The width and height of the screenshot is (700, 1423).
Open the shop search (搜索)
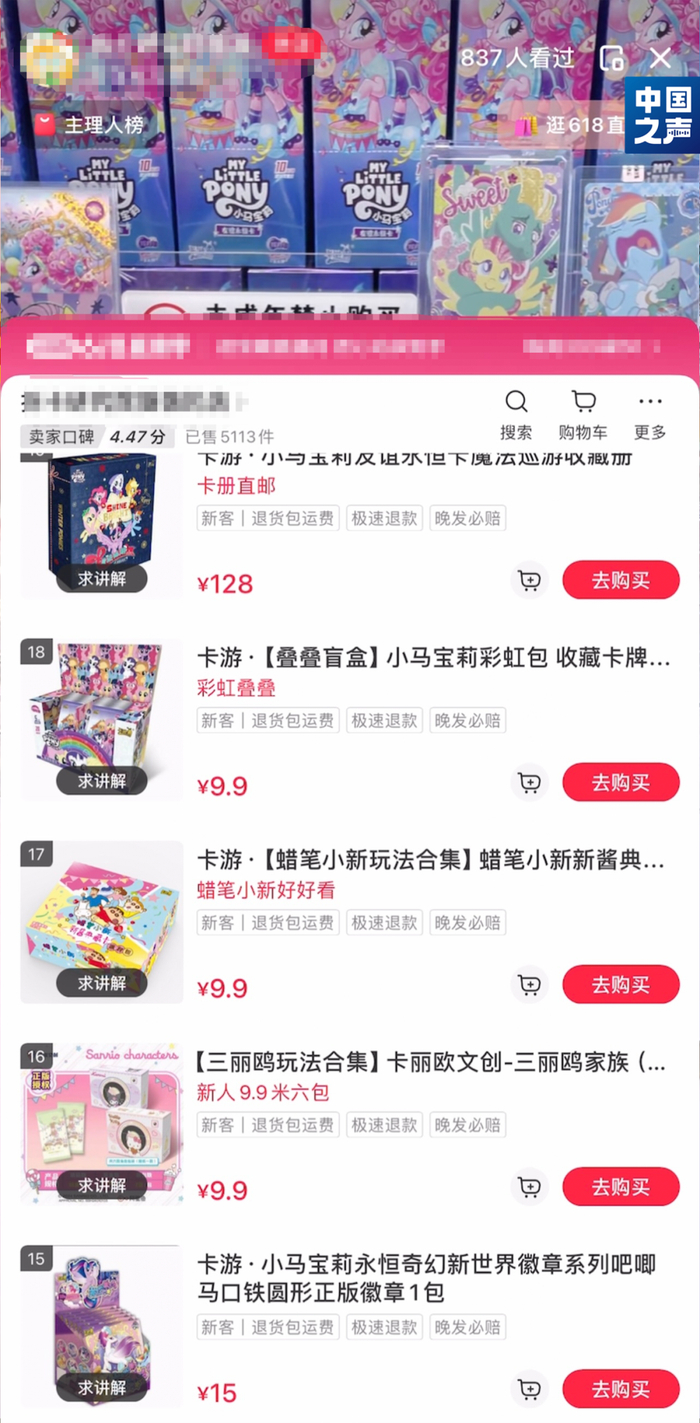[516, 415]
